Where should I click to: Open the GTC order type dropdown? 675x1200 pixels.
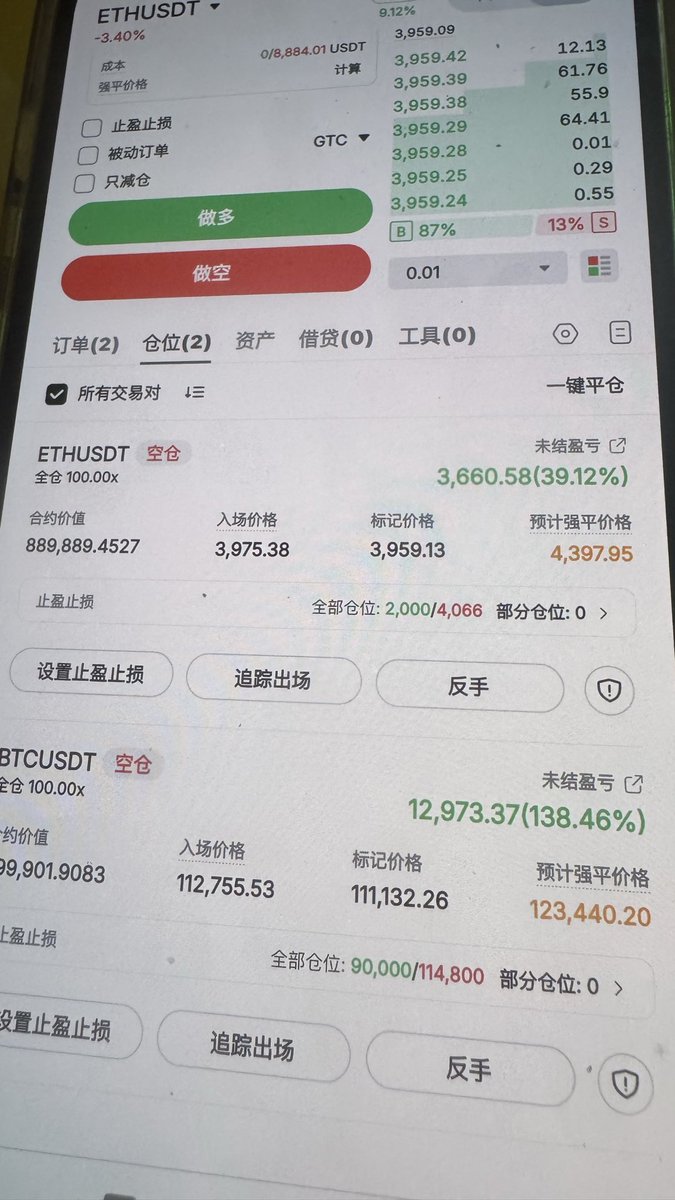(x=341, y=140)
